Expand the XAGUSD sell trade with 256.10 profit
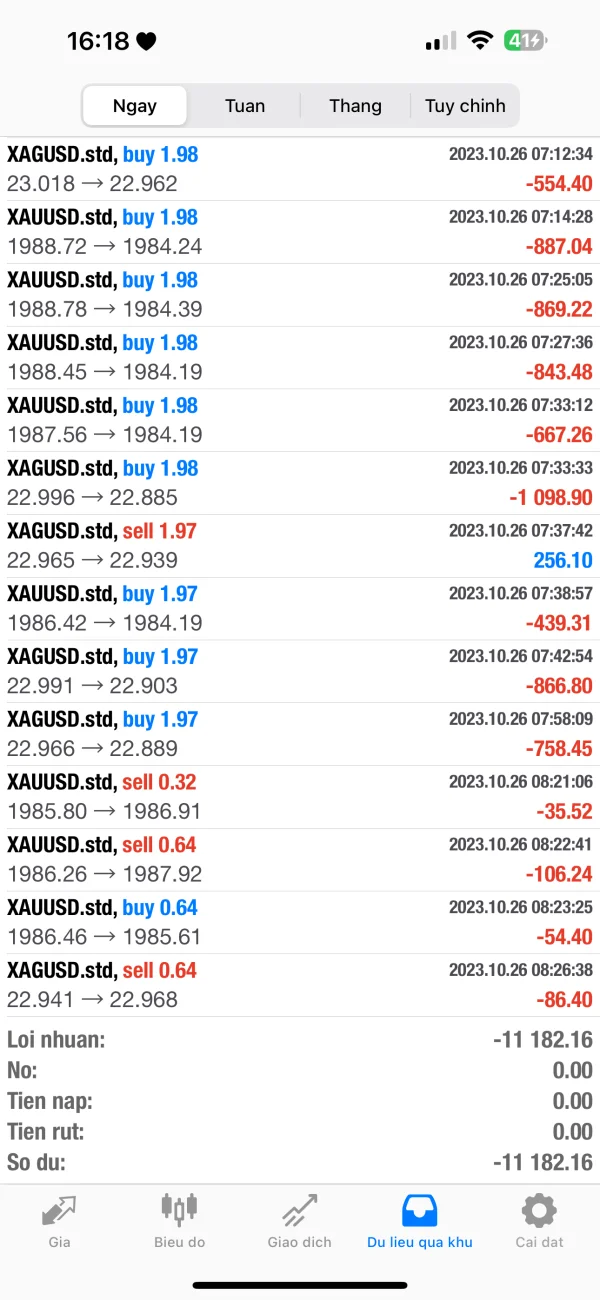 click(300, 546)
